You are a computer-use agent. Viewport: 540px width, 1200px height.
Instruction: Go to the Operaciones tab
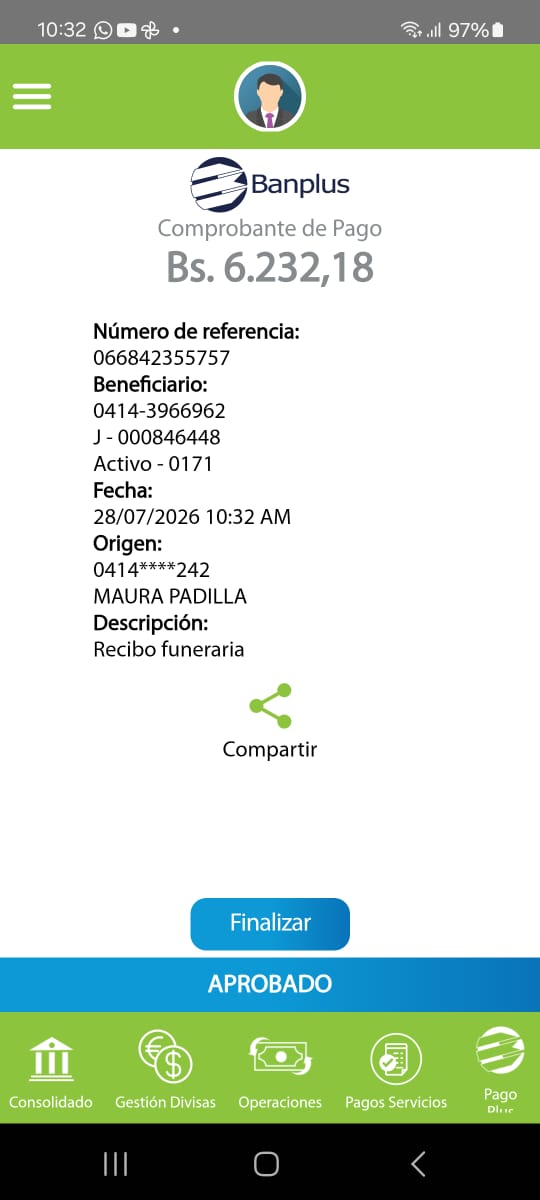[280, 1070]
